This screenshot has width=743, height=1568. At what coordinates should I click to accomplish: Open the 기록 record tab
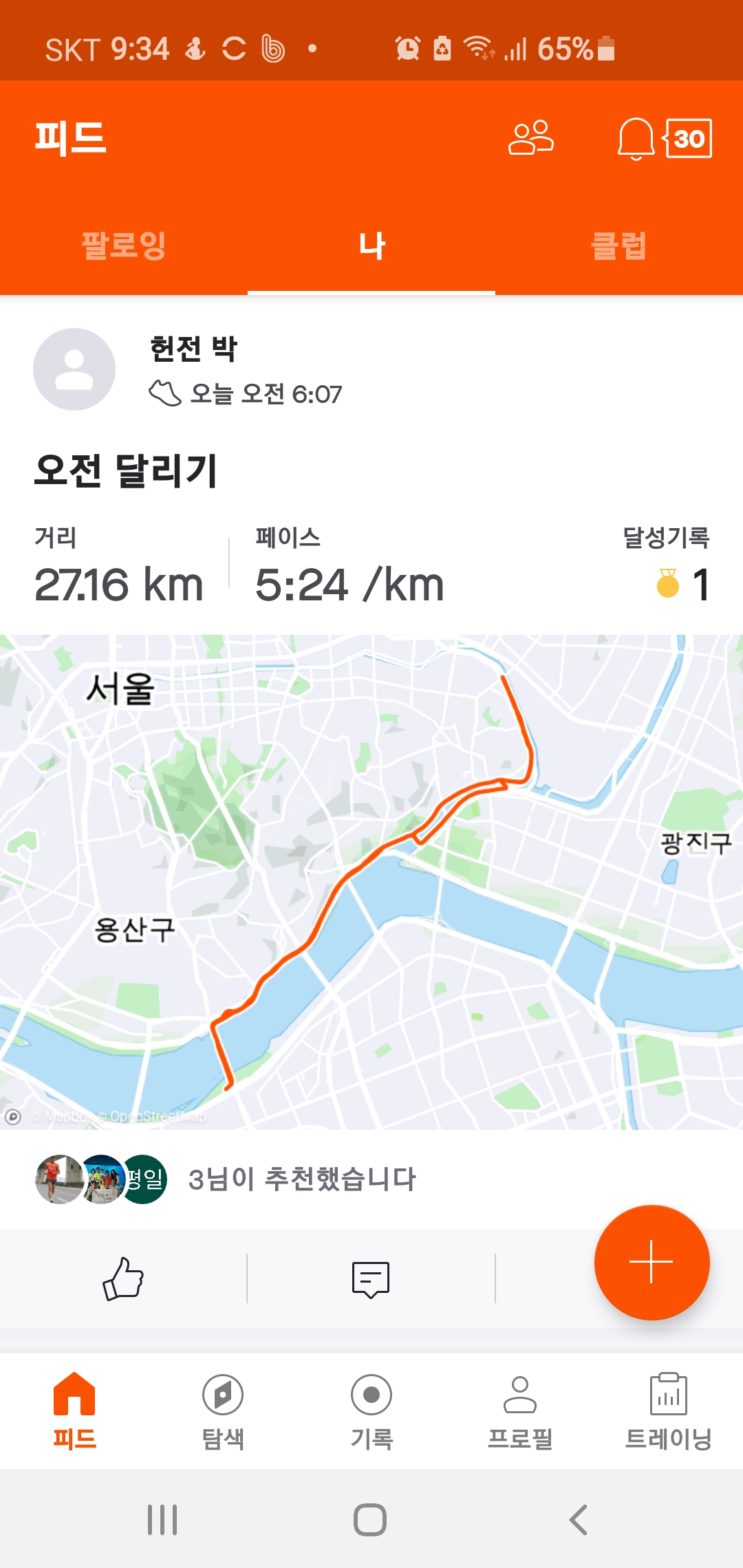click(371, 1410)
